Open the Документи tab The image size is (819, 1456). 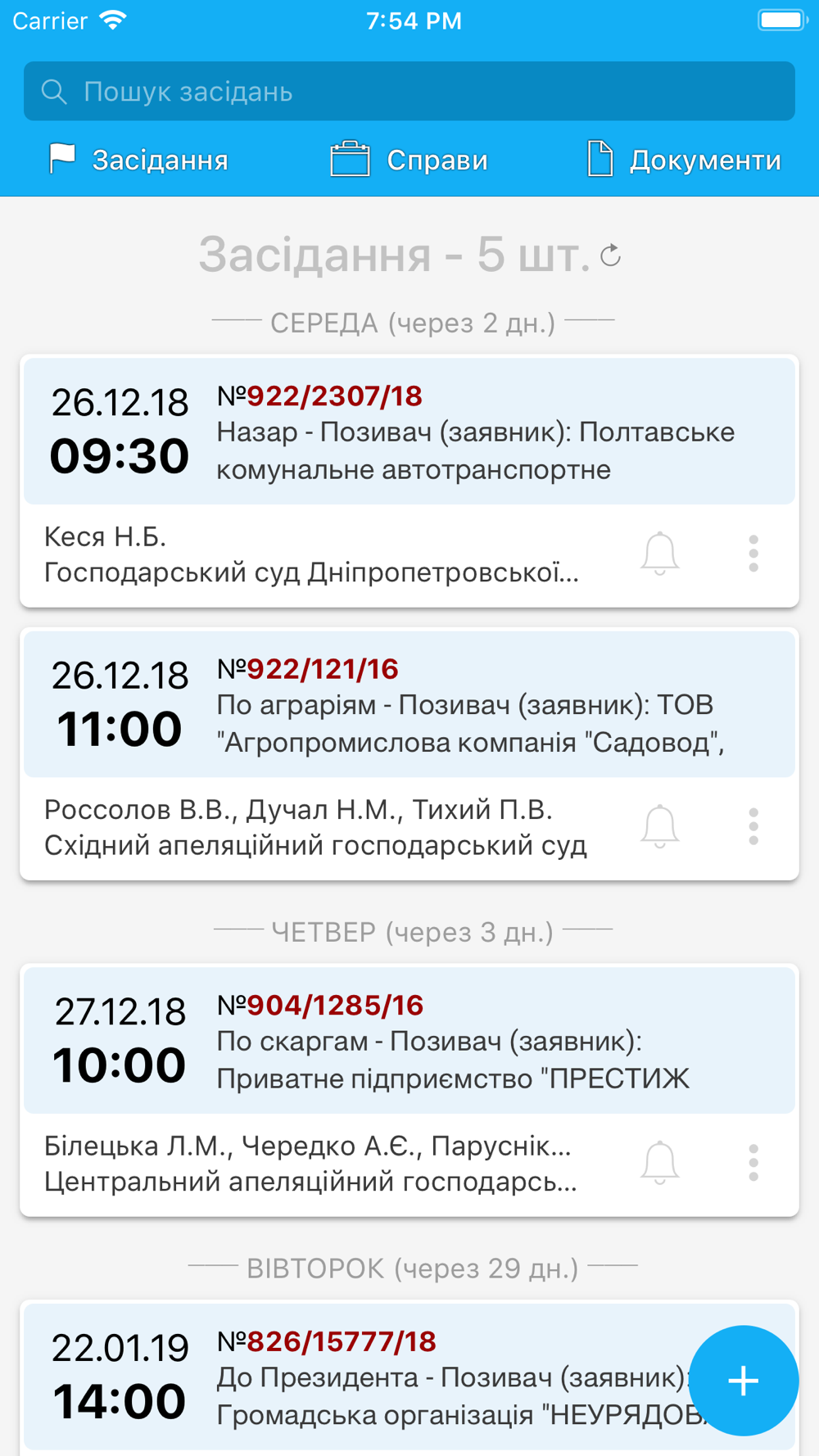pos(684,160)
